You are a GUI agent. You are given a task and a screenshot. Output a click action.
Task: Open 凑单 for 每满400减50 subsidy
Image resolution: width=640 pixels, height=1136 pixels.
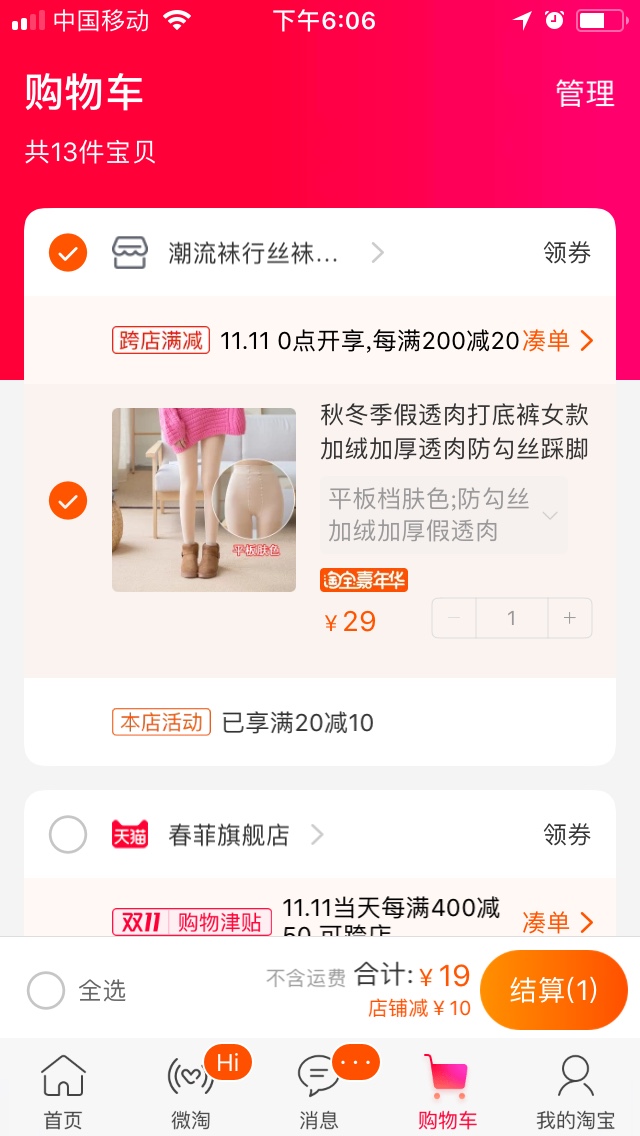(557, 922)
